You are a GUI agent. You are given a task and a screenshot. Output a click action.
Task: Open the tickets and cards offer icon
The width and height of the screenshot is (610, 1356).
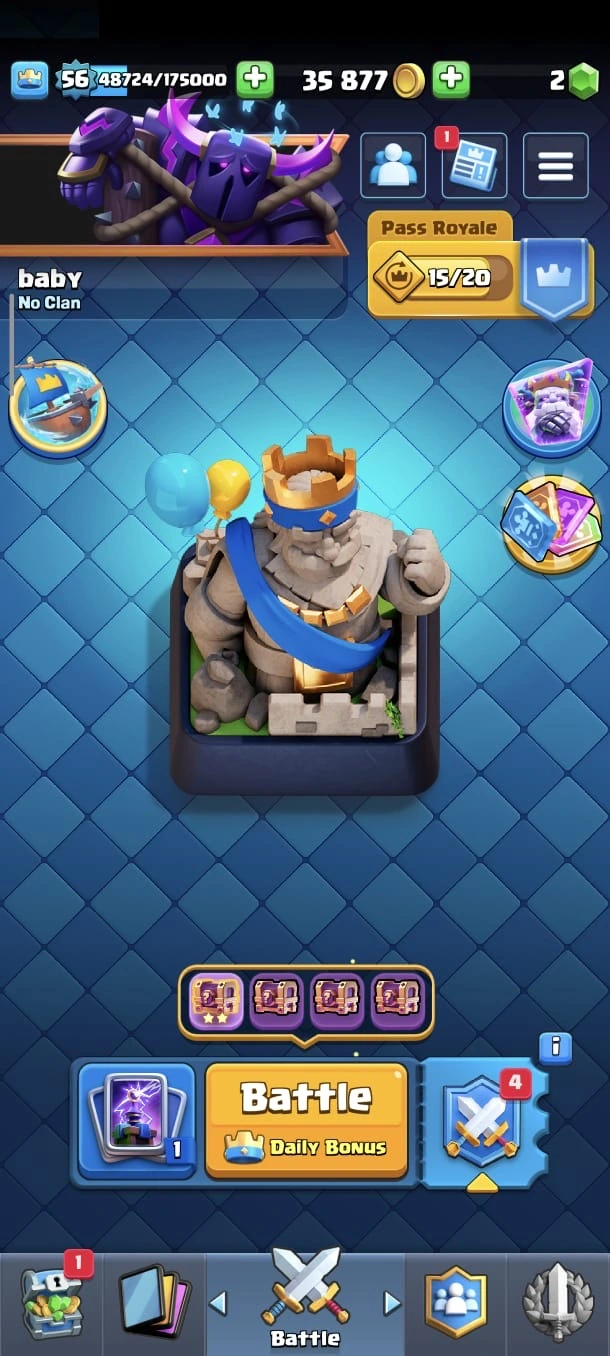(551, 520)
